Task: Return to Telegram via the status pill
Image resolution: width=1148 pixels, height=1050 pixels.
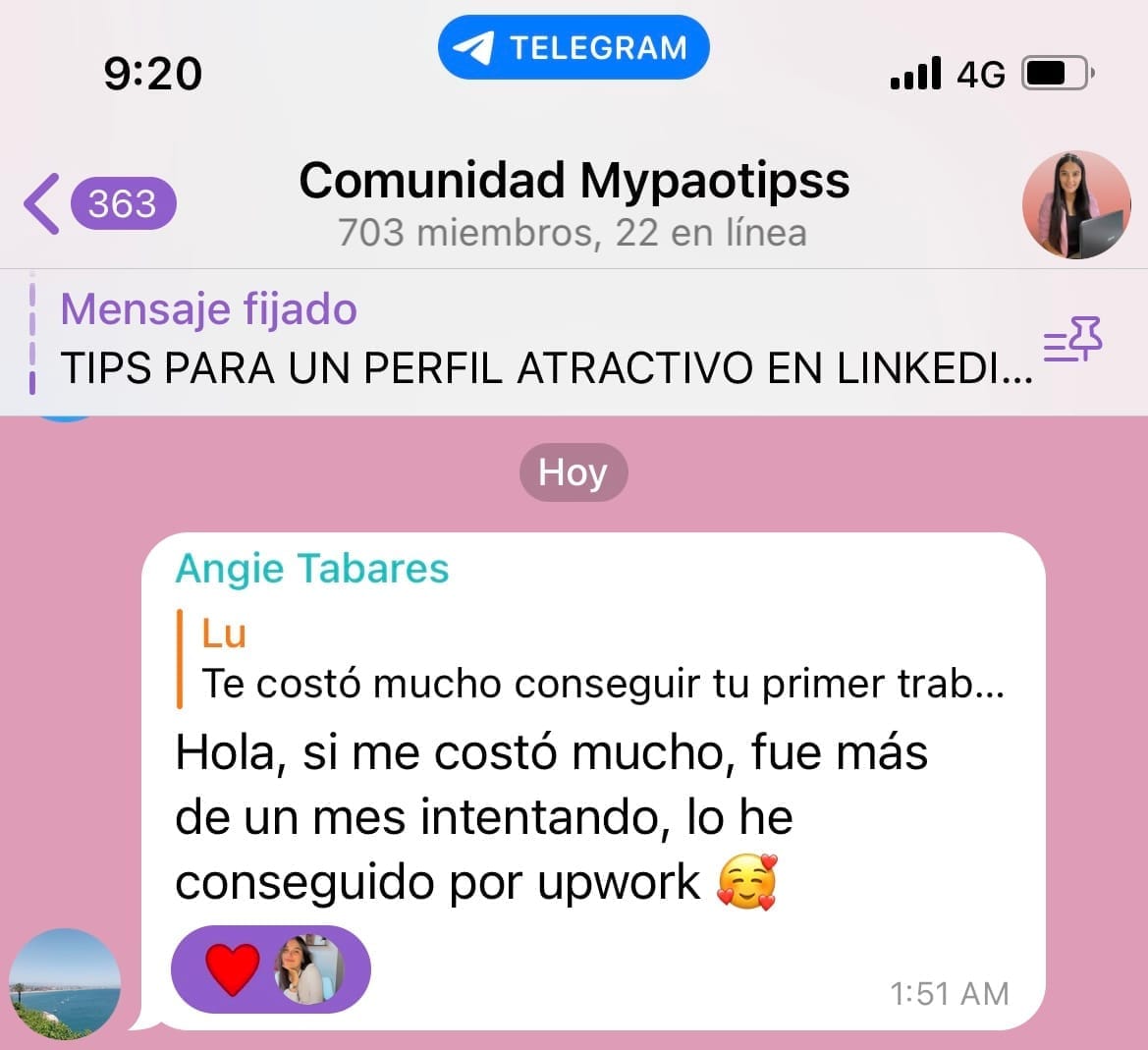Action: pos(574,47)
